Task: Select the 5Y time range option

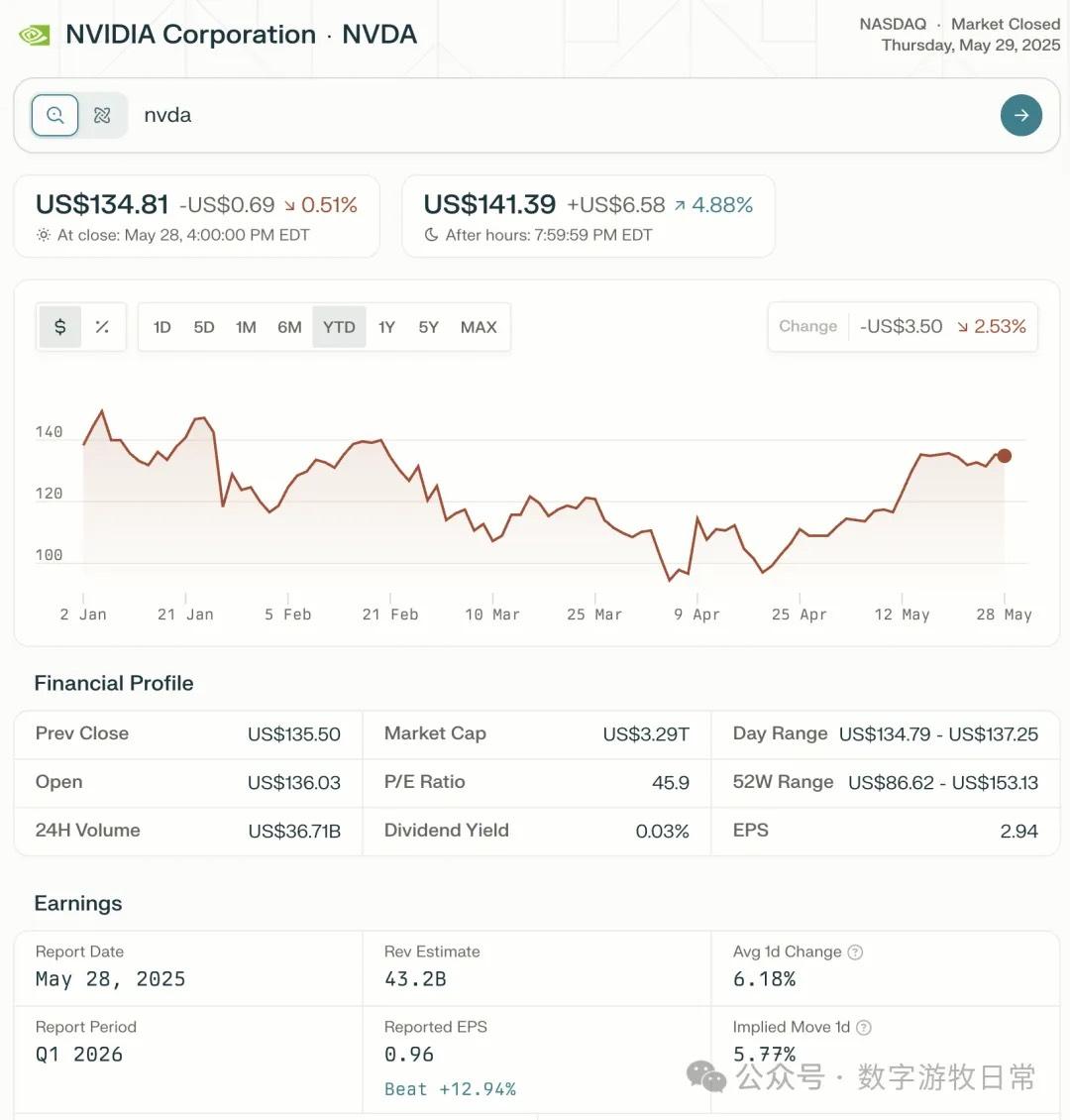Action: 428,326
